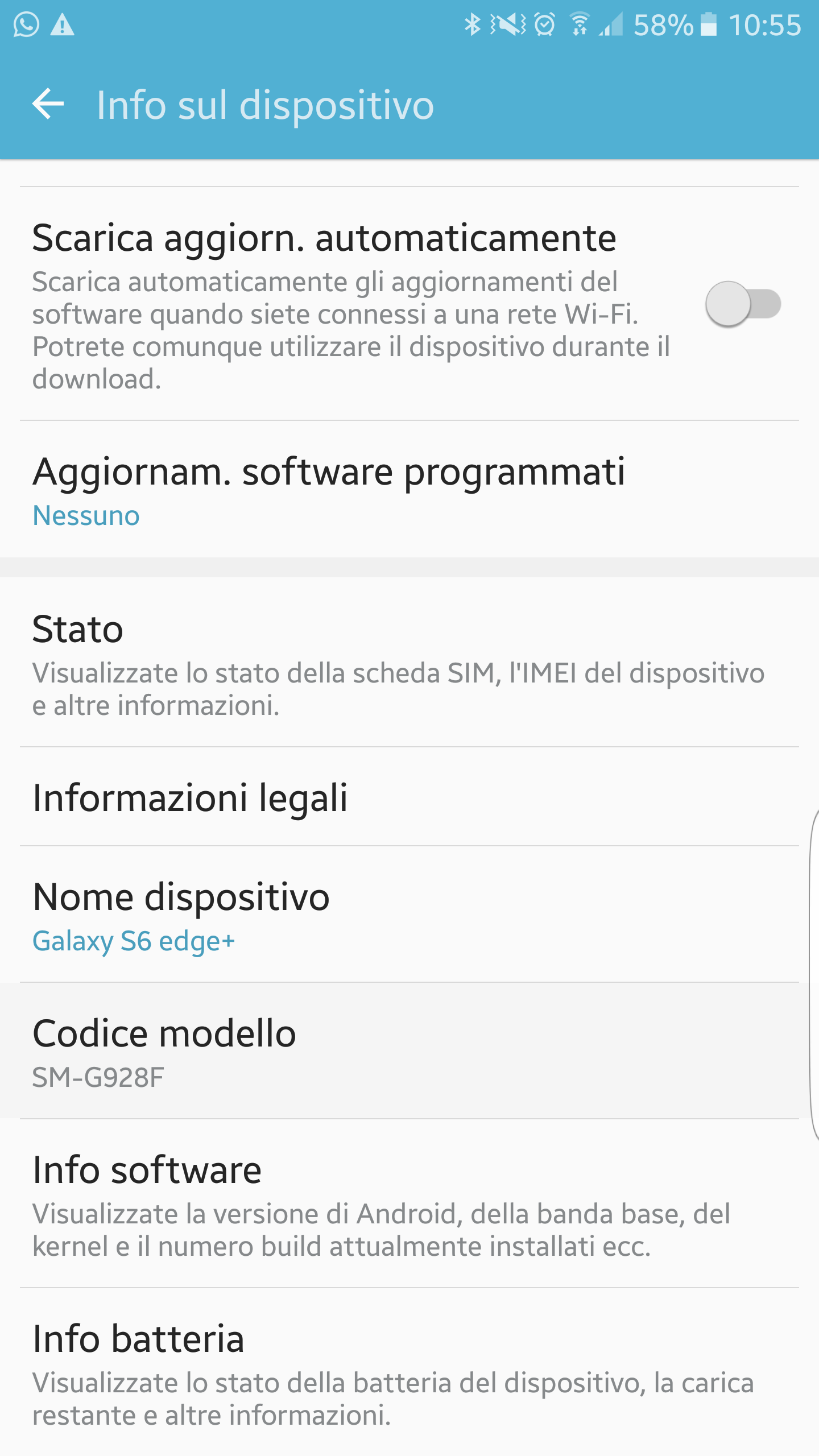Screen dimensions: 819x1456
Task: Open Aggiornam. software programmati
Action: coord(409,490)
